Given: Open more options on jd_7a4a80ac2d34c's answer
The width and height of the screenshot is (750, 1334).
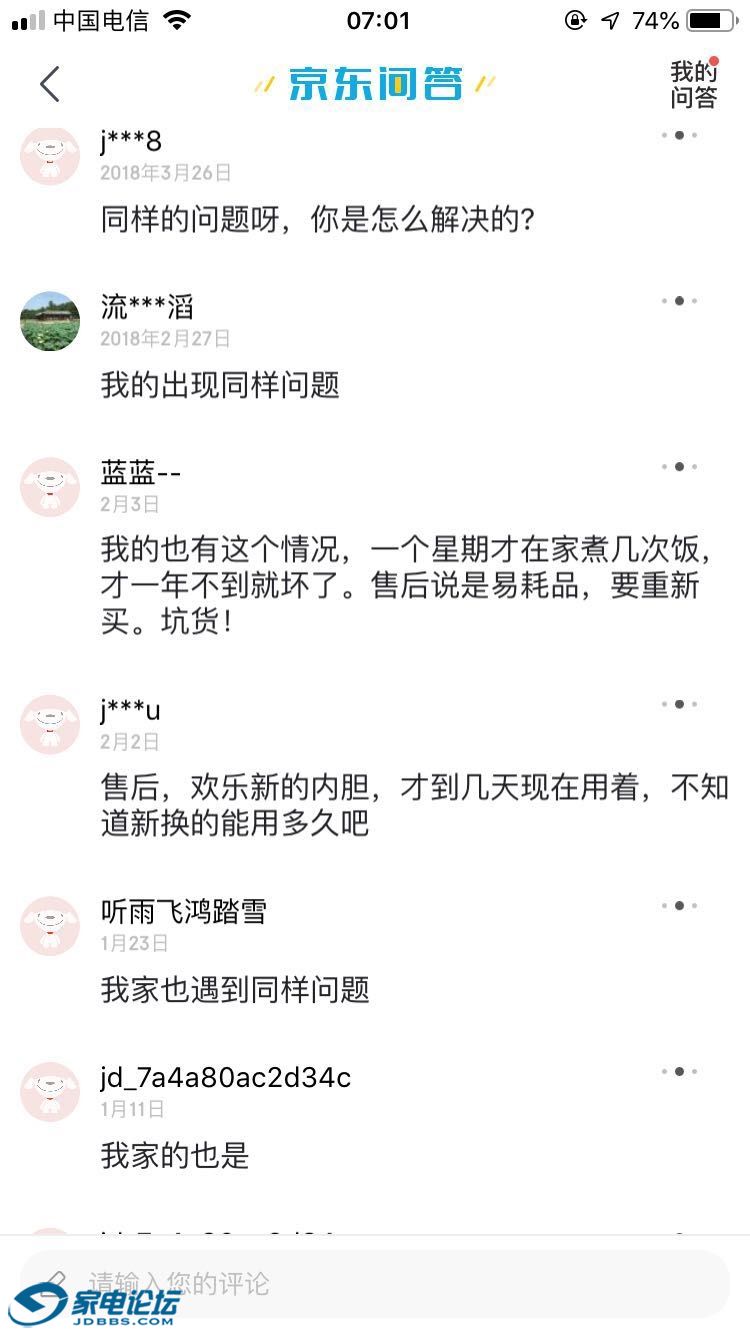Looking at the screenshot, I should point(679,1071).
